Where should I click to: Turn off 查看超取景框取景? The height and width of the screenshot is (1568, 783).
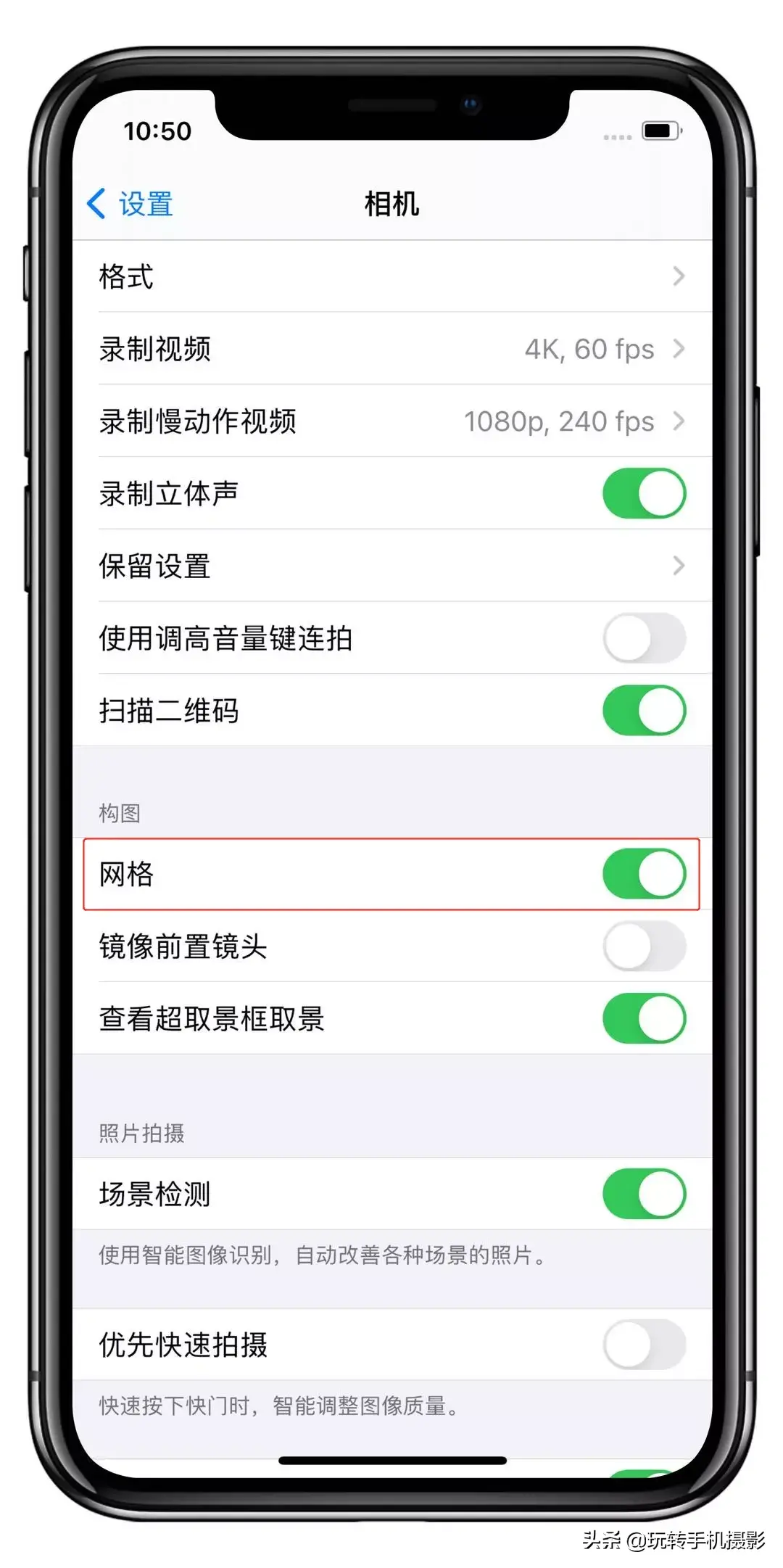click(644, 1018)
